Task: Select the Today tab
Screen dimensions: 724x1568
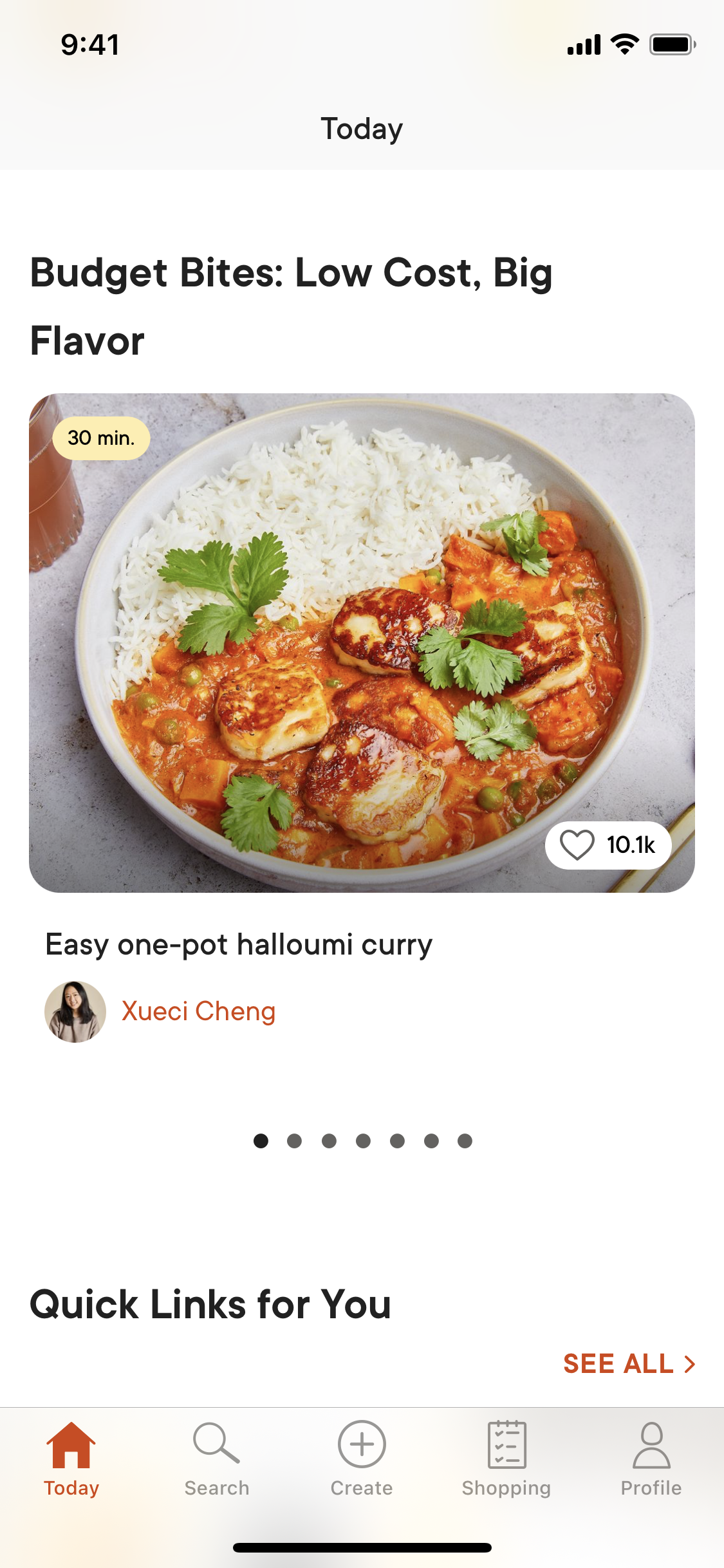Action: click(71, 1460)
